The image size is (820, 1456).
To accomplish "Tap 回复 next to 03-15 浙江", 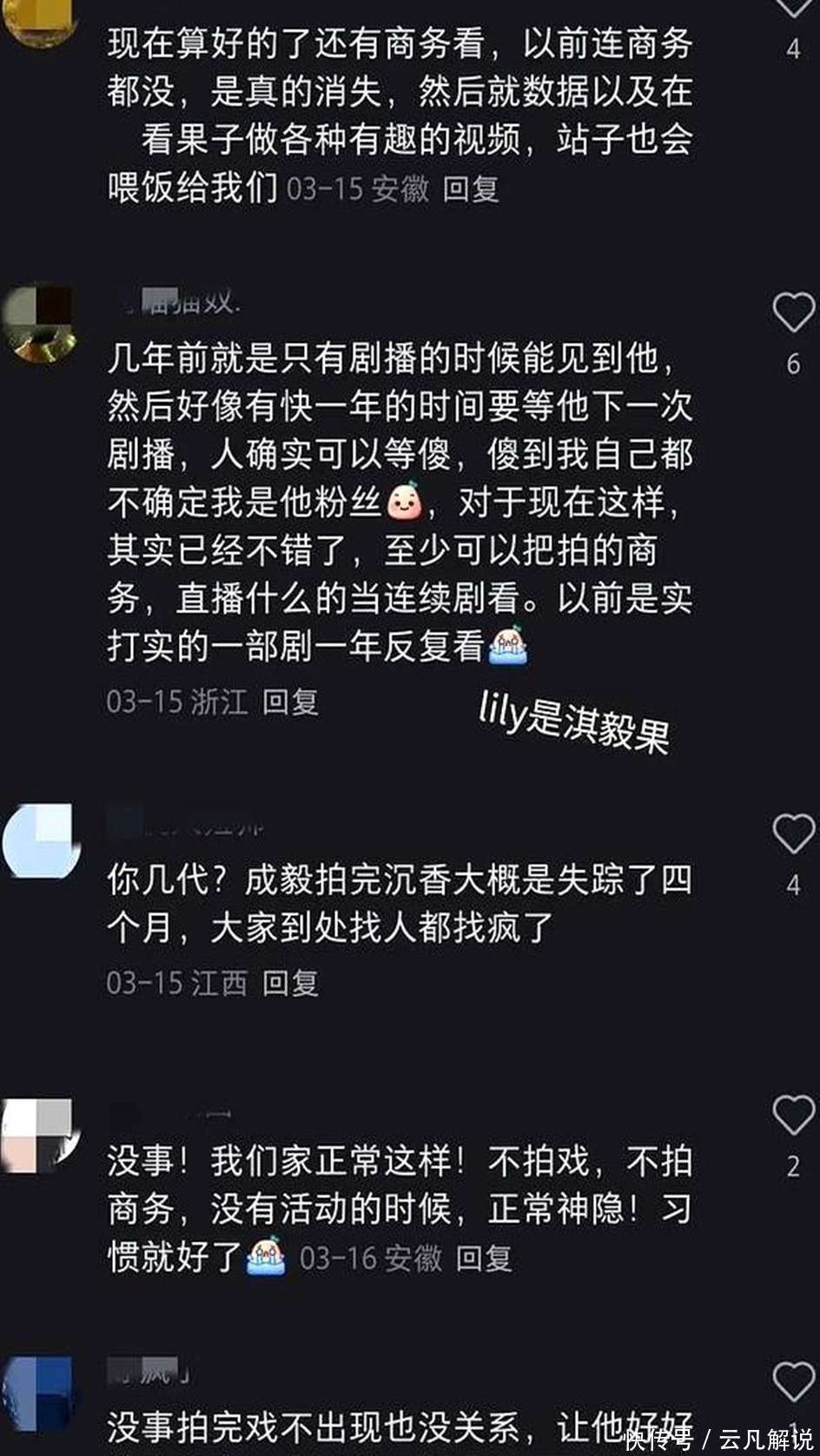I will (x=290, y=702).
